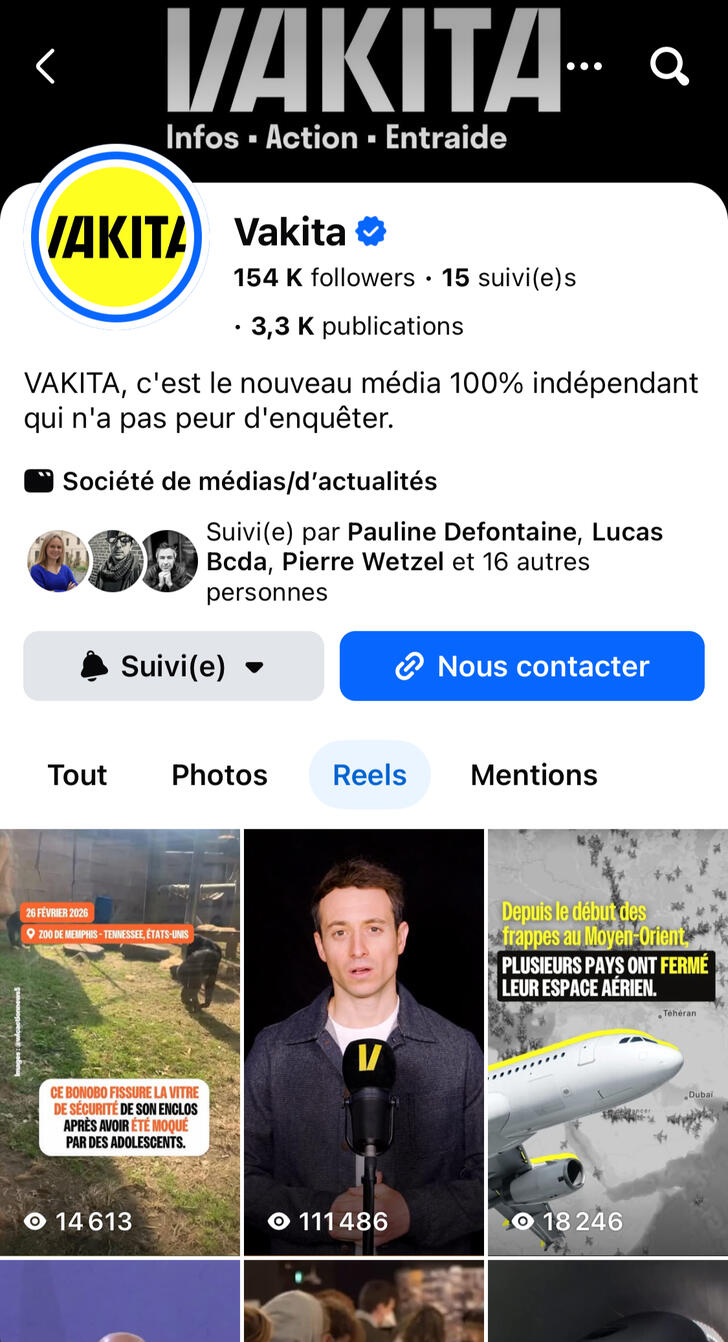The width and height of the screenshot is (728, 1342).
Task: Click the blue verified badge next to Vakita
Action: click(x=370, y=230)
